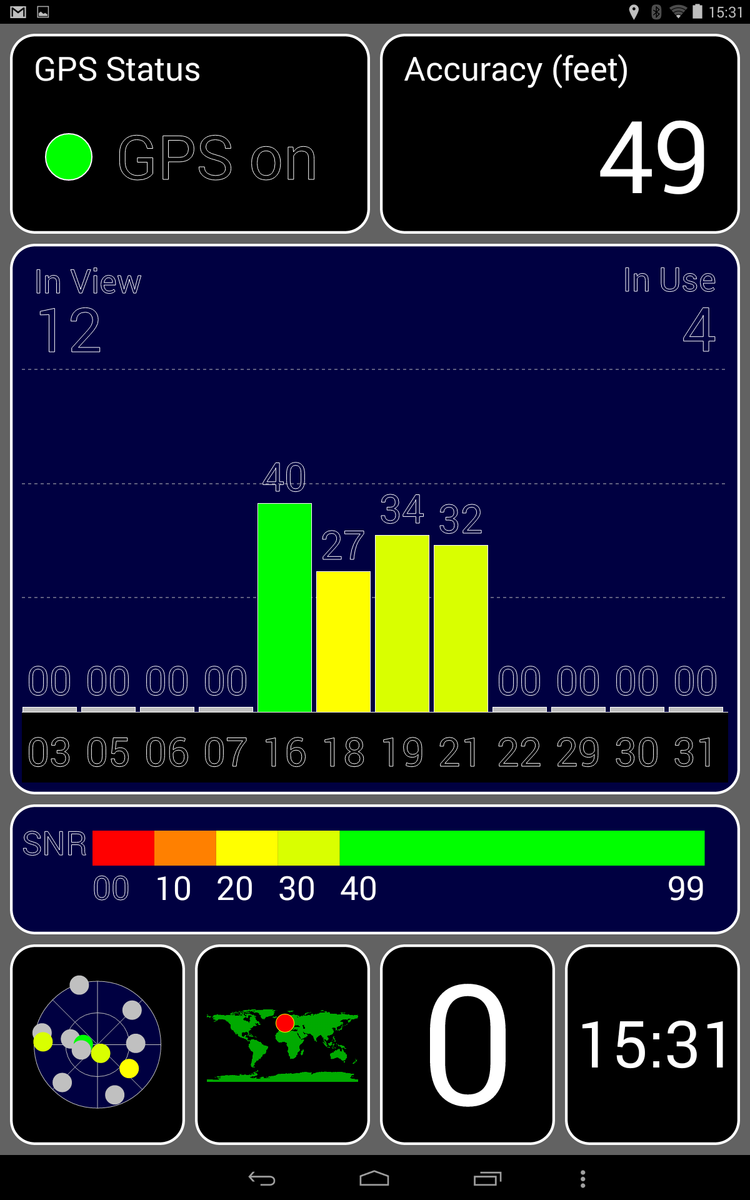Open the satellite signal bar chart panel
750x1200 pixels.
tap(375, 518)
